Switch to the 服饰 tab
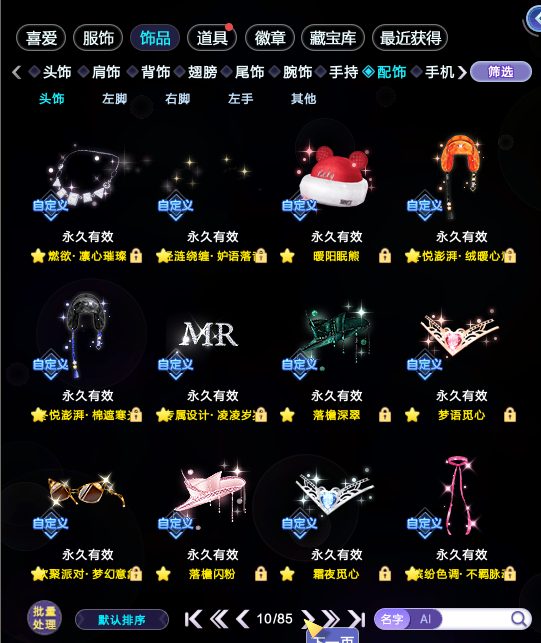The height and width of the screenshot is (643, 541). 98,38
